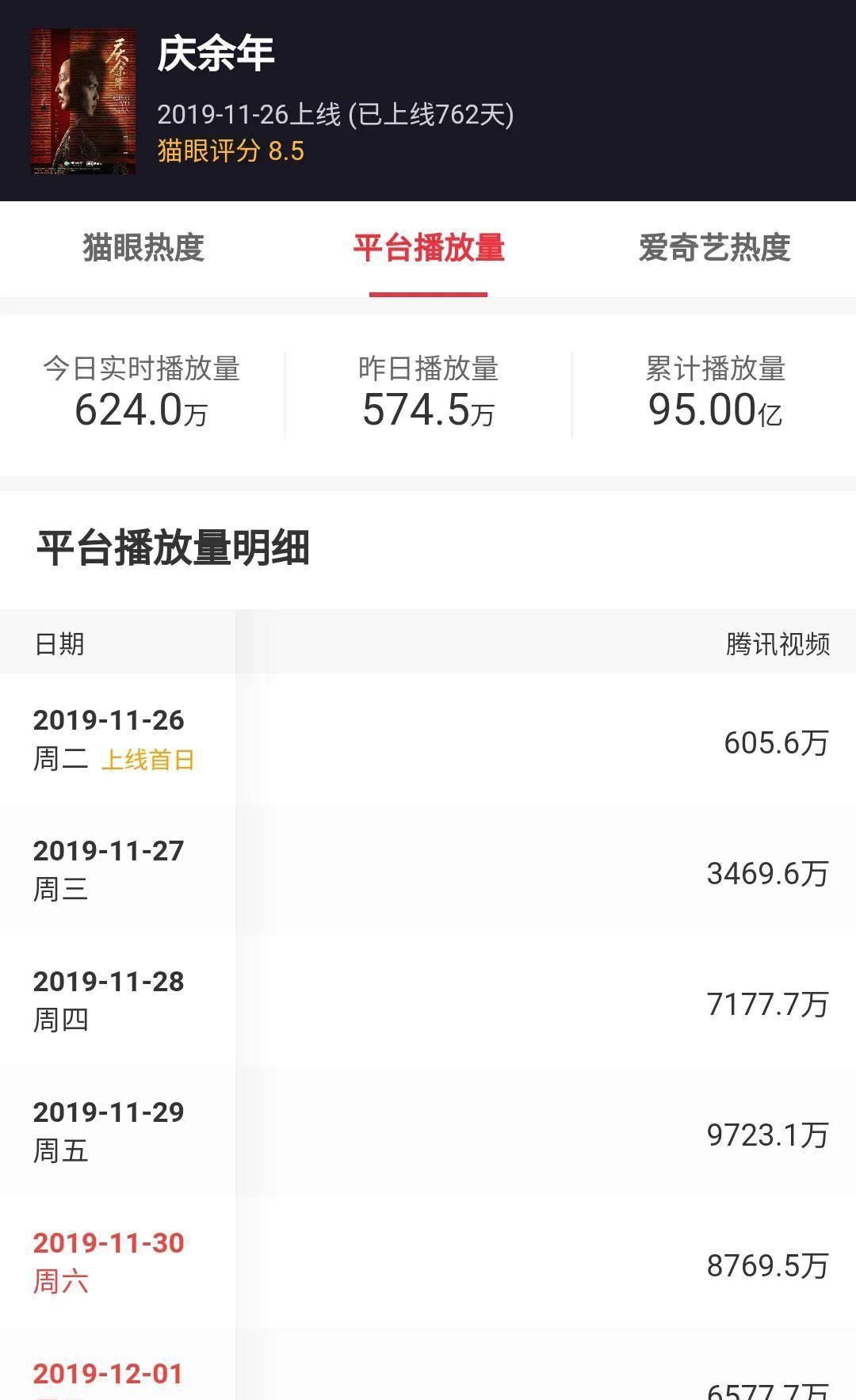This screenshot has width=856, height=1400.
Task: Switch to the 猫眼热度 tab
Action: coord(144,248)
